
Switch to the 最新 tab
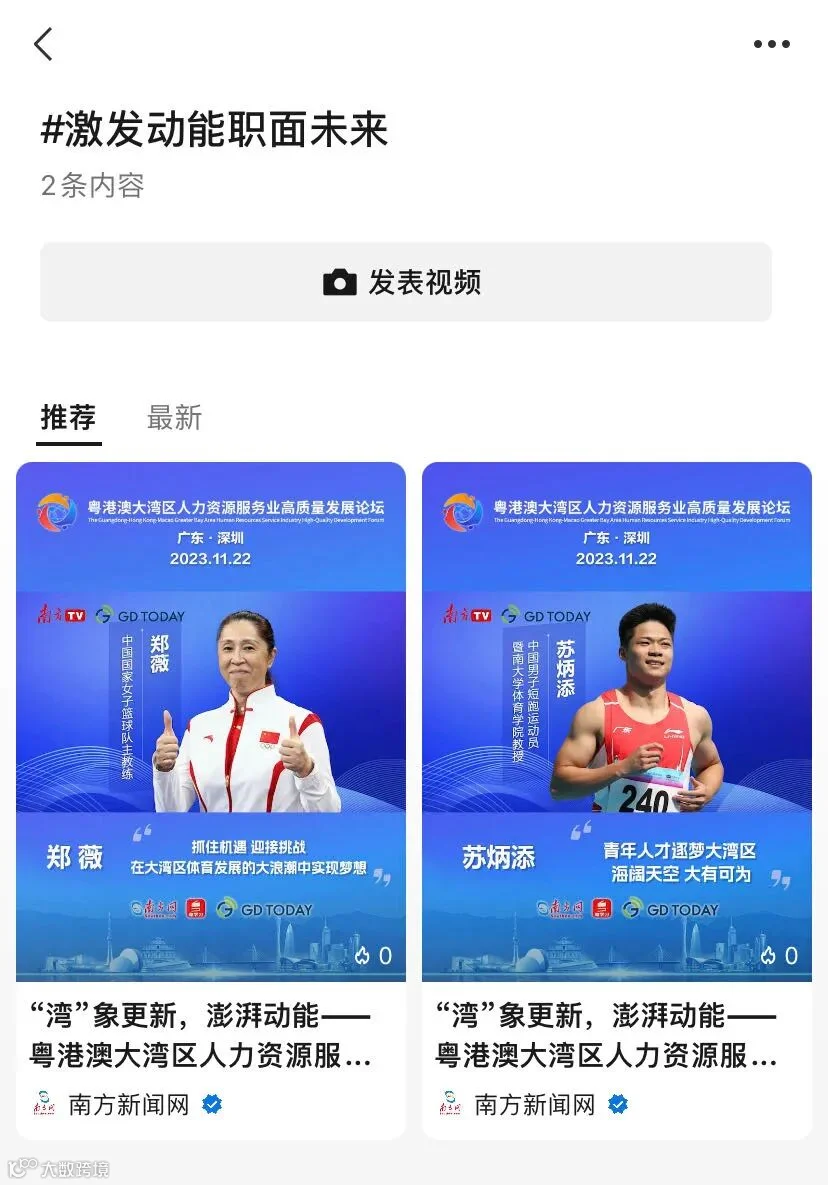click(x=175, y=417)
